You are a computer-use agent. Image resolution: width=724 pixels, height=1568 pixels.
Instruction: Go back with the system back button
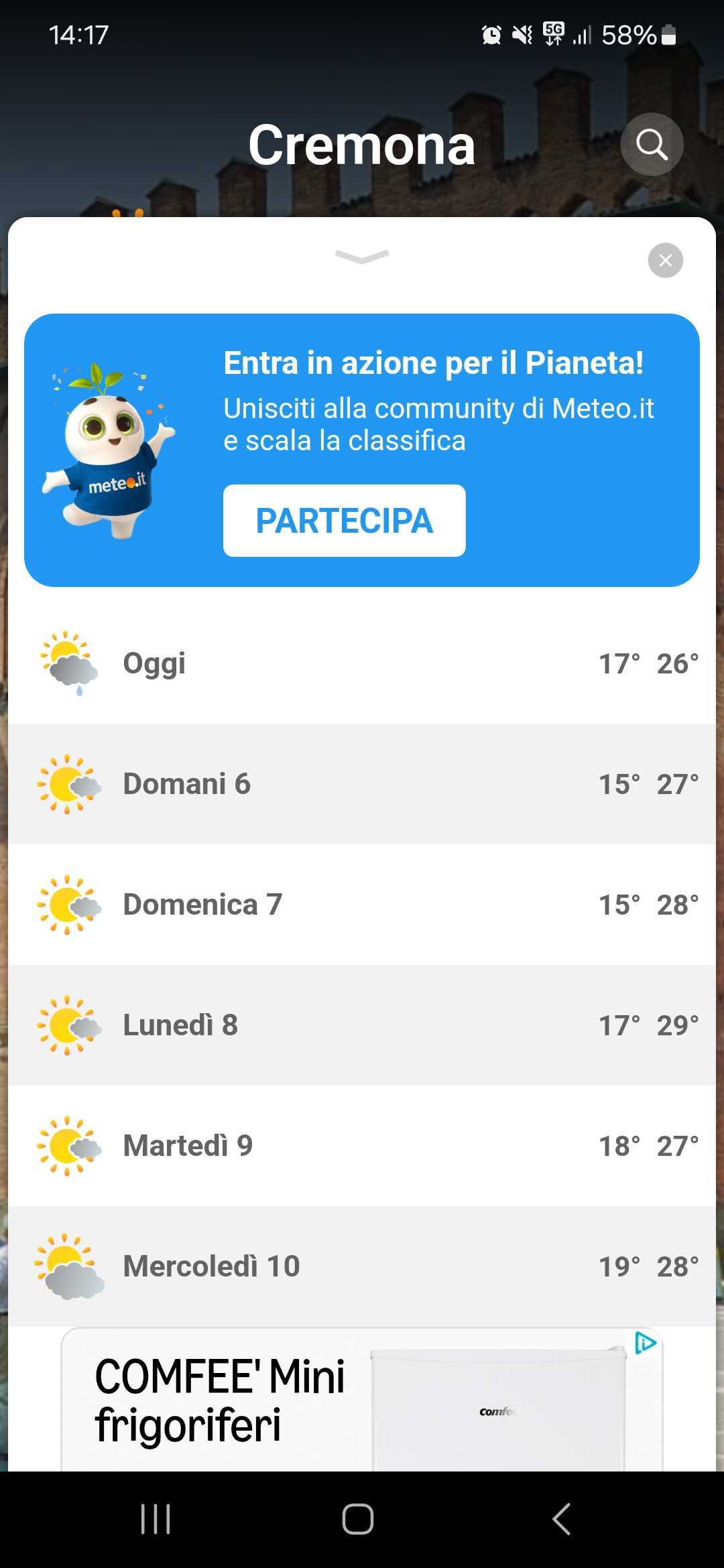[562, 1518]
